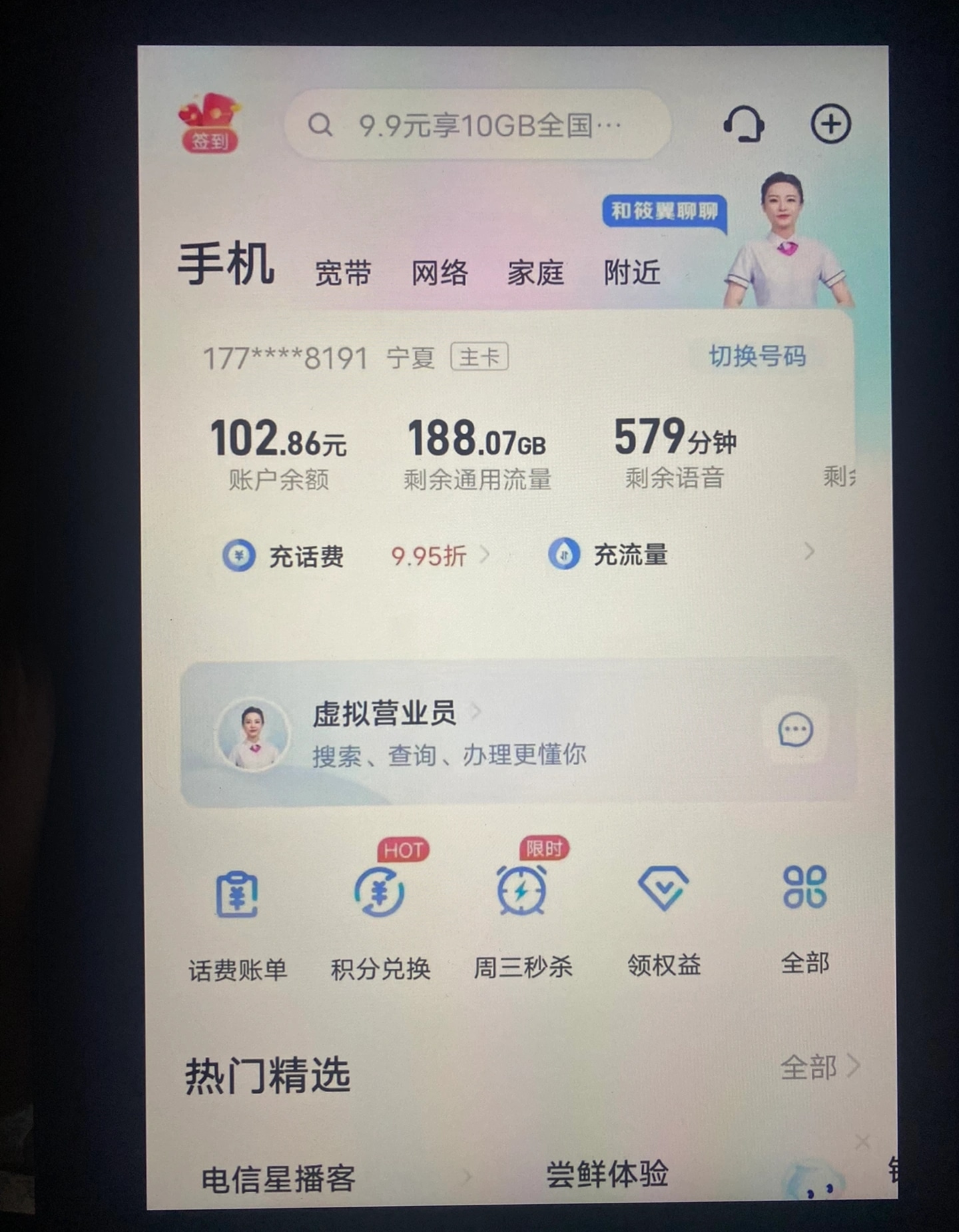959x1232 pixels.
Task: Open 积分兑换 points exchange
Action: point(380,918)
